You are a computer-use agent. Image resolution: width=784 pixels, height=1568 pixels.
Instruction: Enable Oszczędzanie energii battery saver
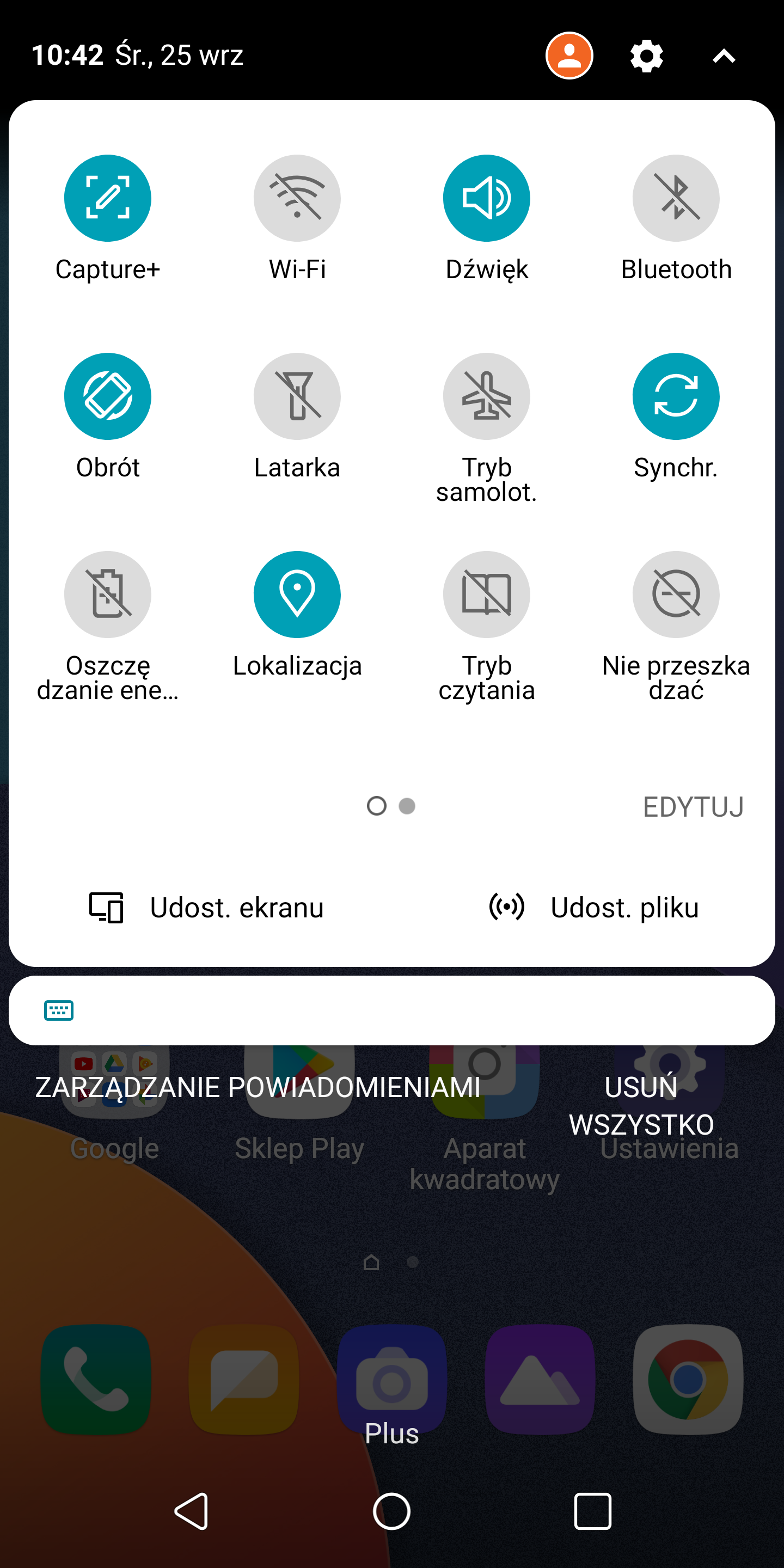pyautogui.click(x=108, y=594)
